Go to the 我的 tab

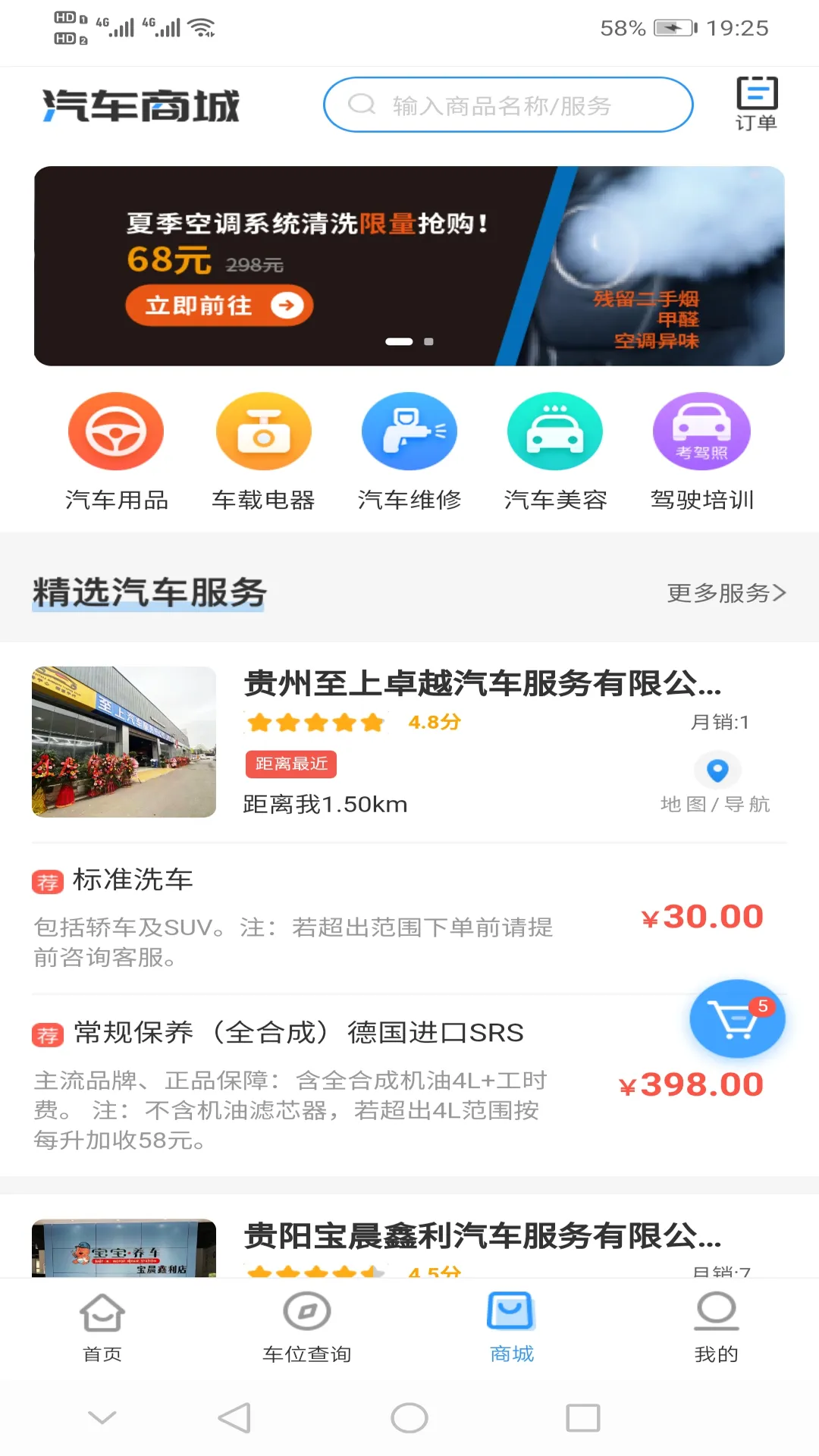[x=716, y=1327]
